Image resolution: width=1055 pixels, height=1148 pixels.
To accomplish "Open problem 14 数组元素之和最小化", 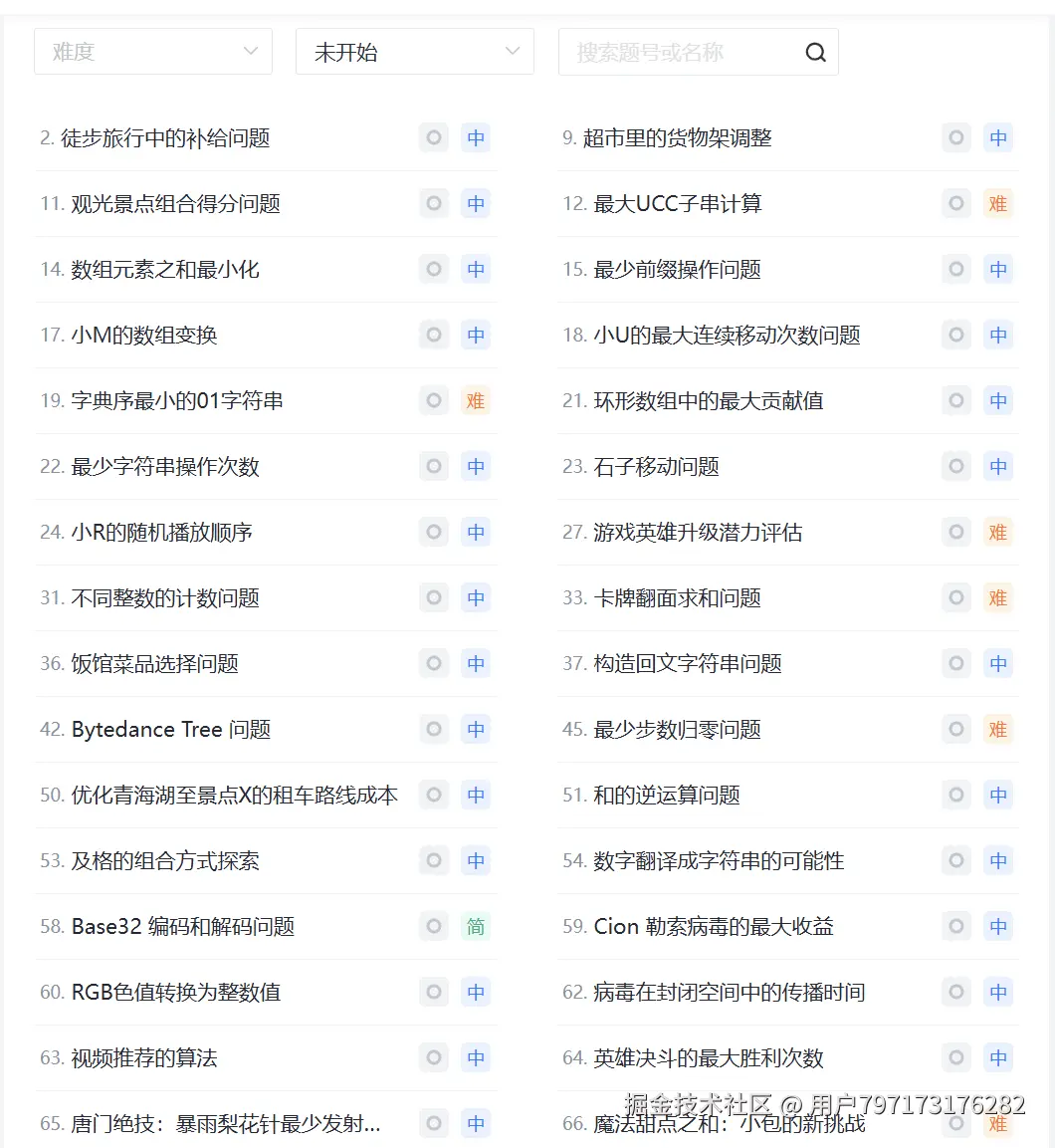I will point(164,270).
